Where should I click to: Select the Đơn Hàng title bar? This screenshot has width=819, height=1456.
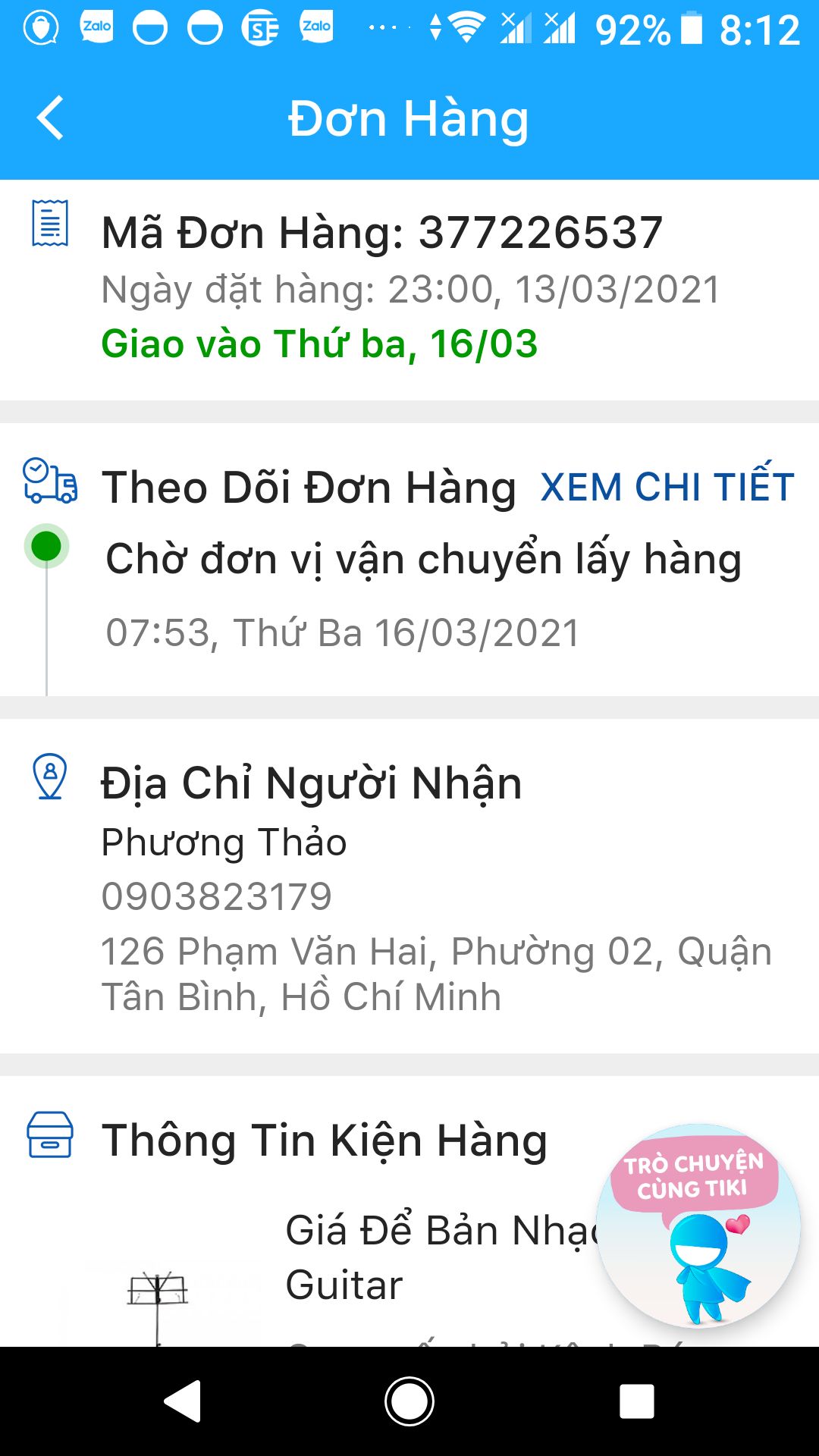[409, 118]
